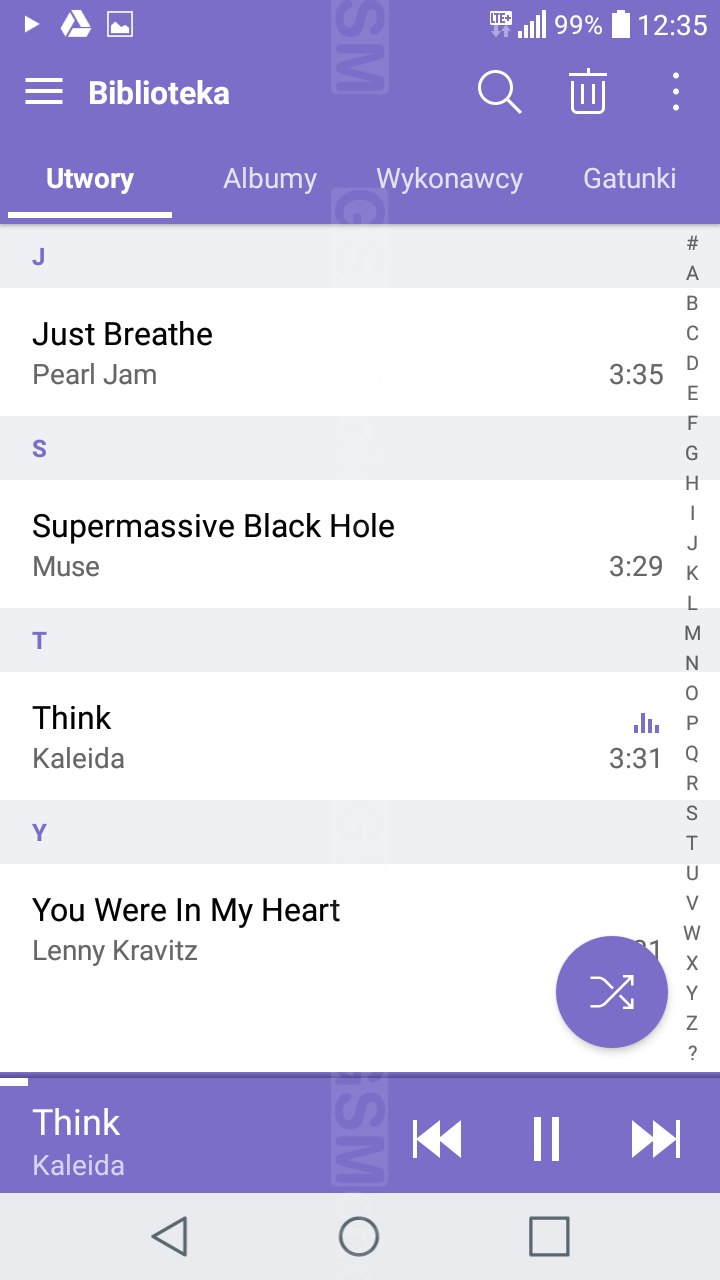Jump to letter M in the index
This screenshot has height=1280, width=720.
click(692, 633)
